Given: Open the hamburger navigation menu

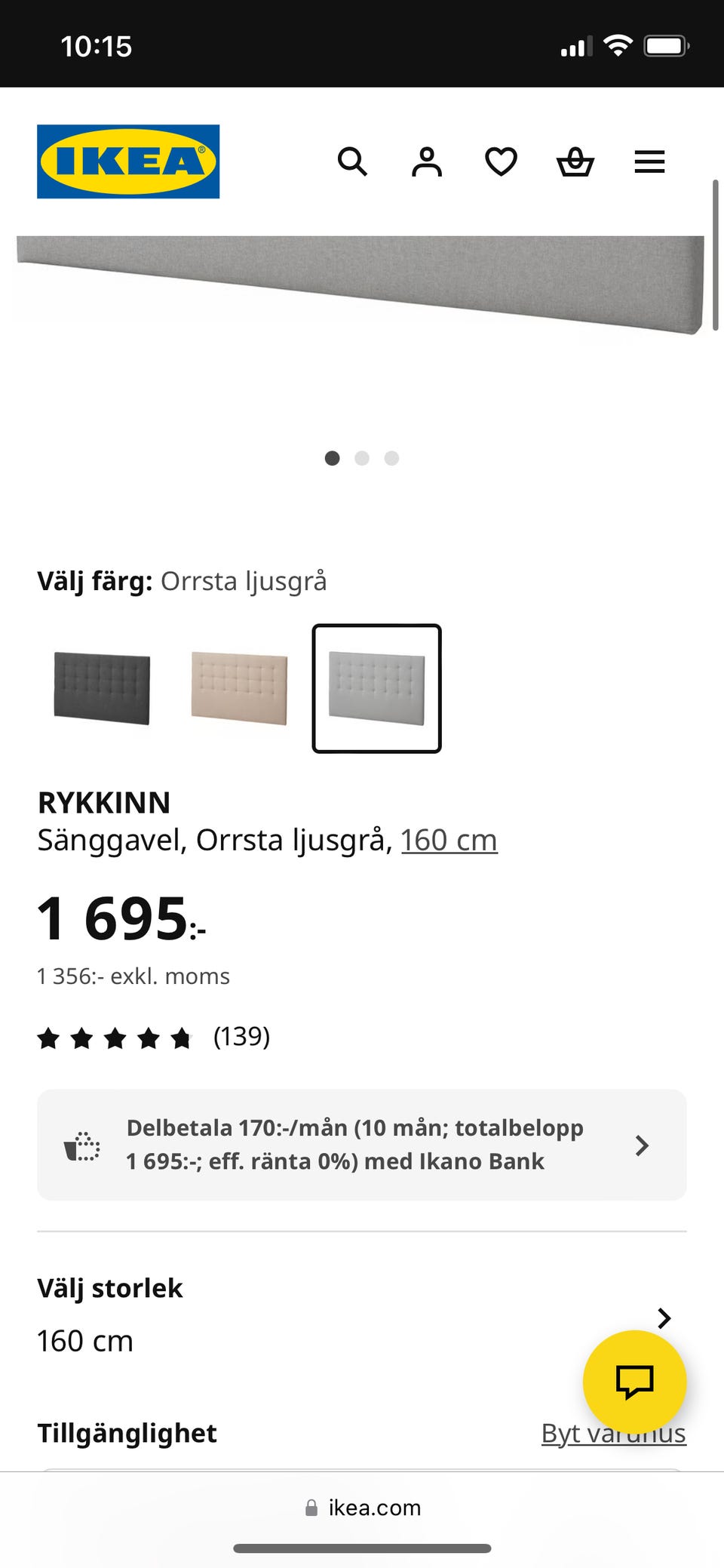Looking at the screenshot, I should point(649,161).
